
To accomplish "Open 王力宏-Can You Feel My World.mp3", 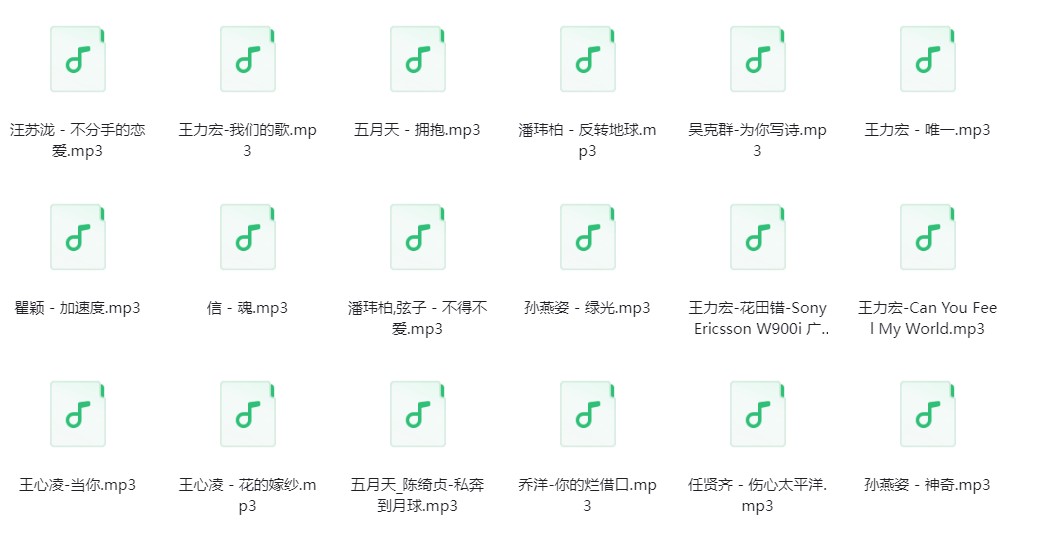I will [x=928, y=237].
